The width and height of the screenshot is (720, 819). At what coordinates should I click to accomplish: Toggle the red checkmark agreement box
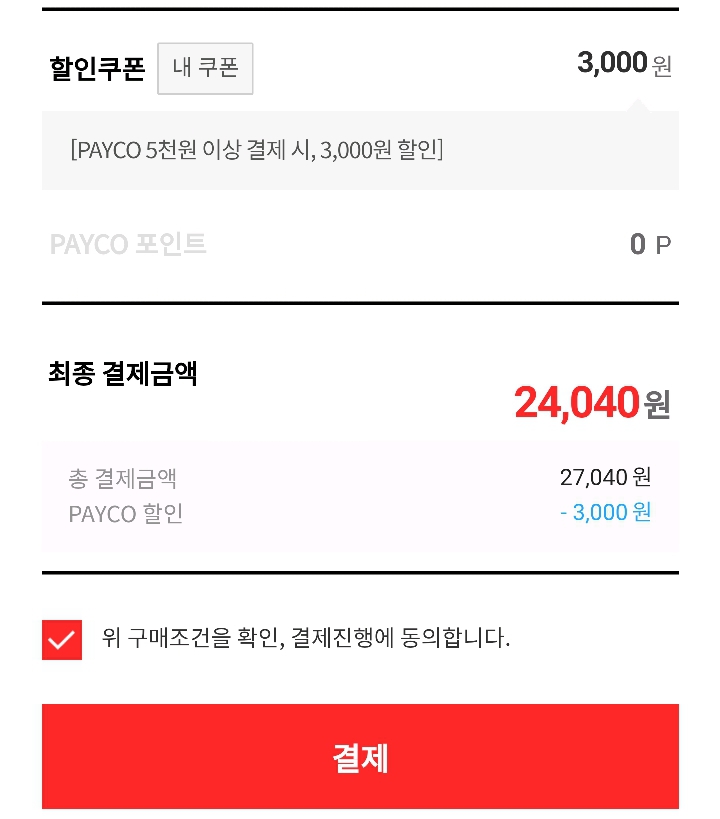click(x=61, y=640)
